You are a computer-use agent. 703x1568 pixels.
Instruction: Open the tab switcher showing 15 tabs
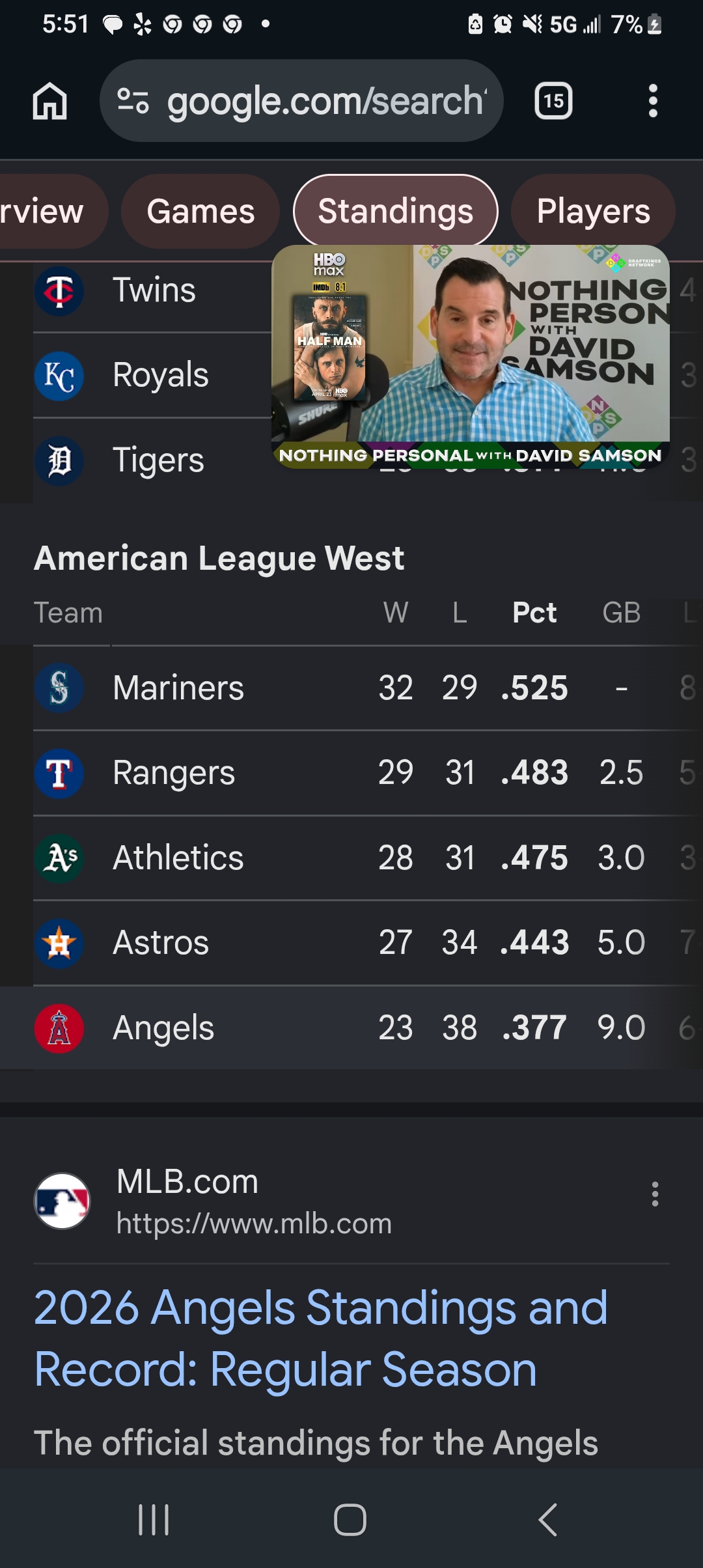click(553, 101)
